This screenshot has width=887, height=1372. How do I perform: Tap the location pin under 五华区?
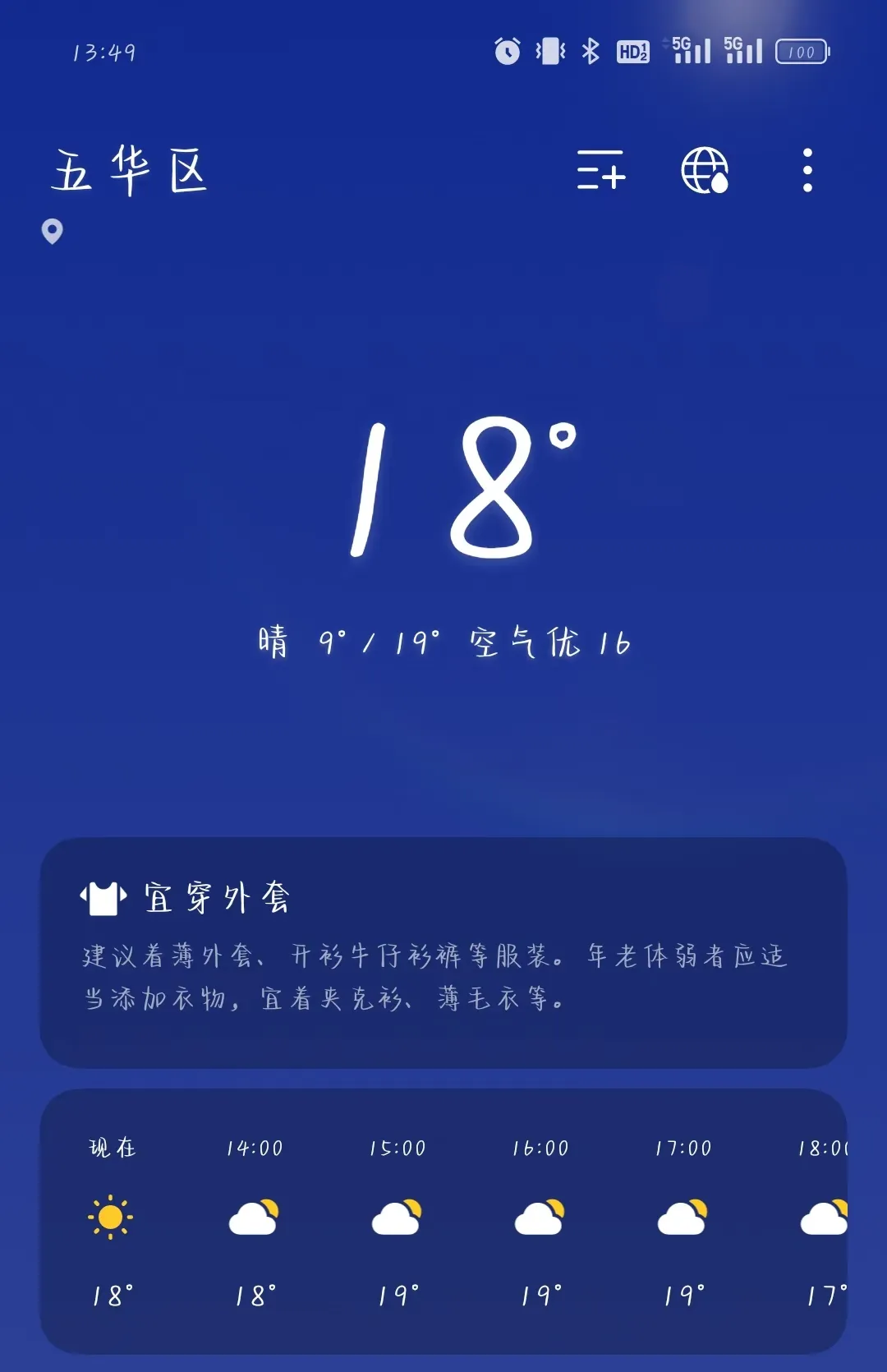click(x=52, y=231)
